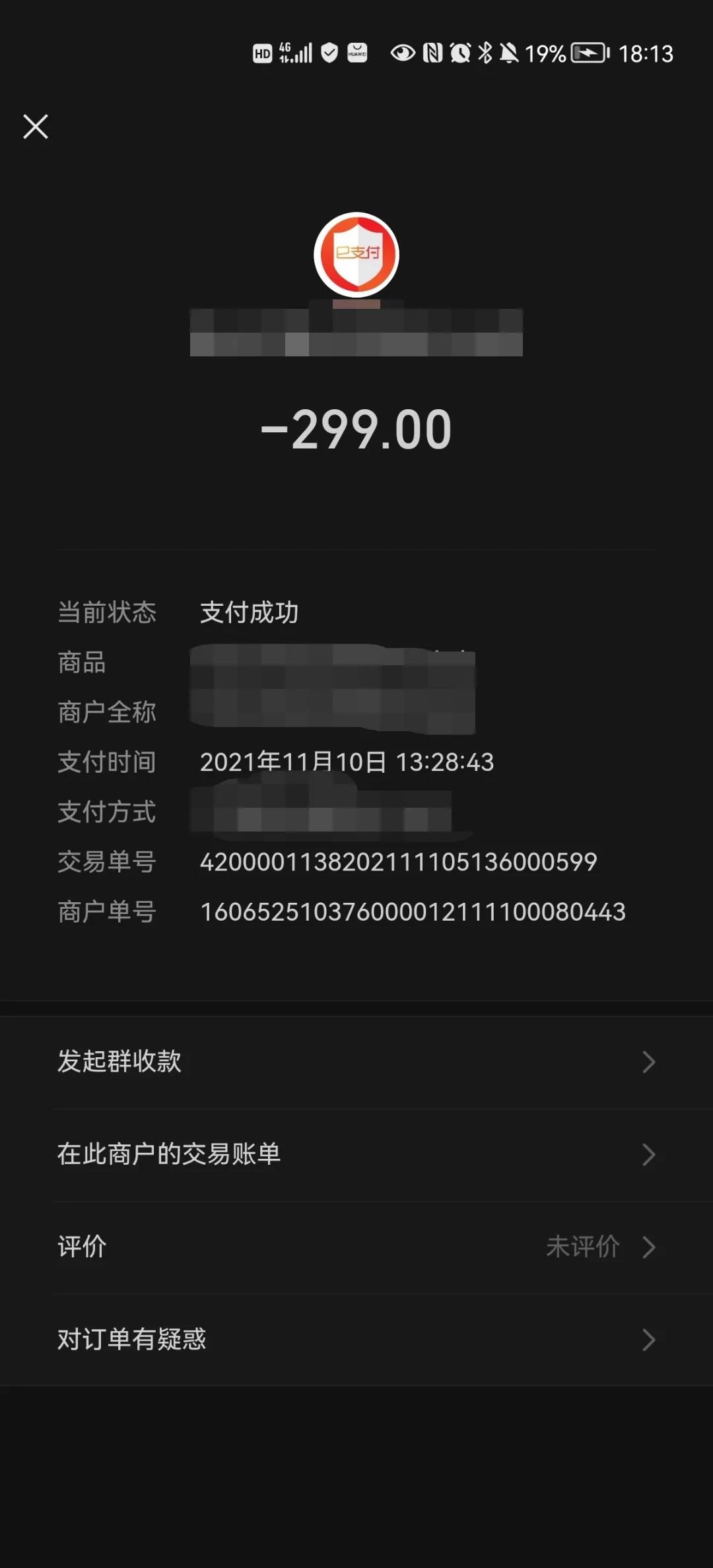The image size is (713, 1568).
Task: Open chevron next to 在此商户的交易账单
Action: click(650, 1154)
